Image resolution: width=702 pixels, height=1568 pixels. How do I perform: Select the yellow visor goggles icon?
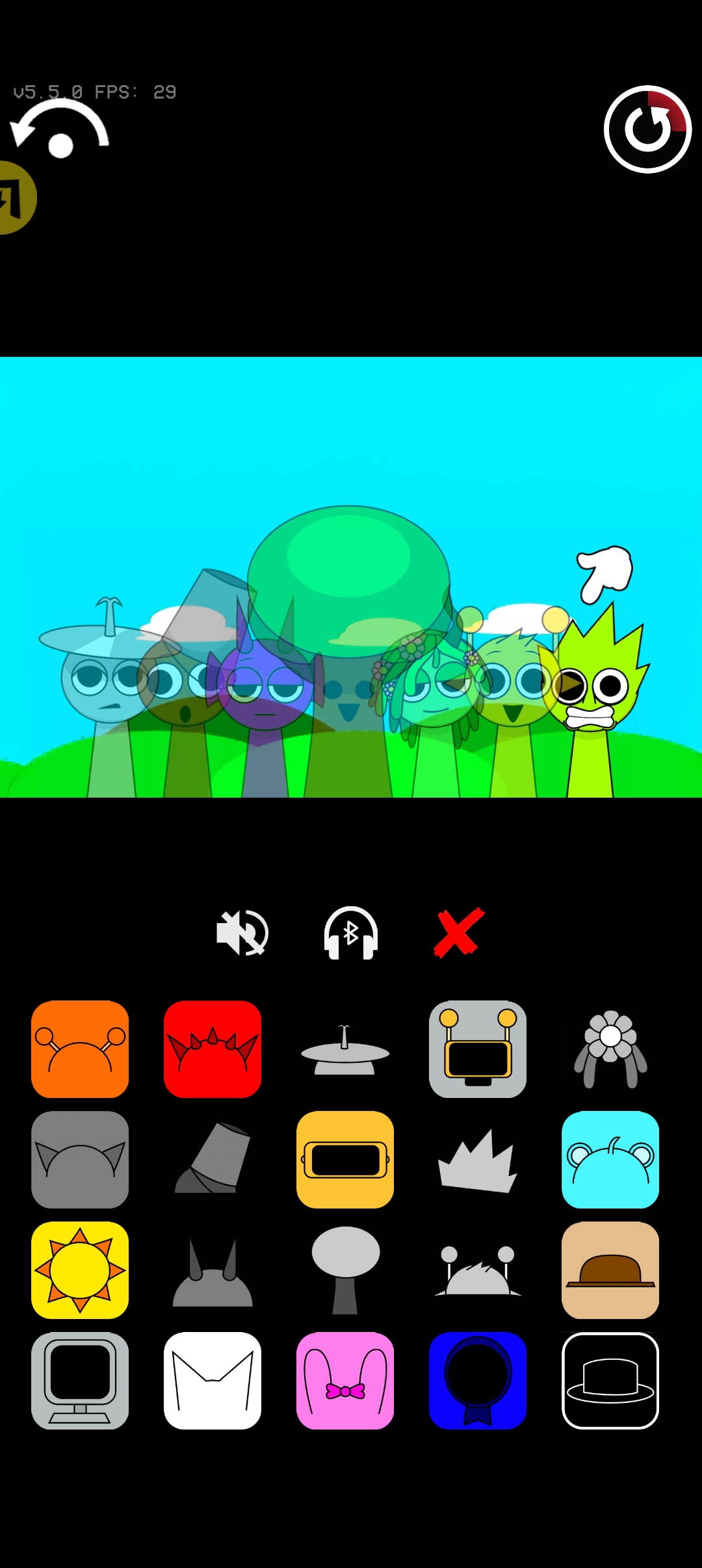pos(345,1160)
